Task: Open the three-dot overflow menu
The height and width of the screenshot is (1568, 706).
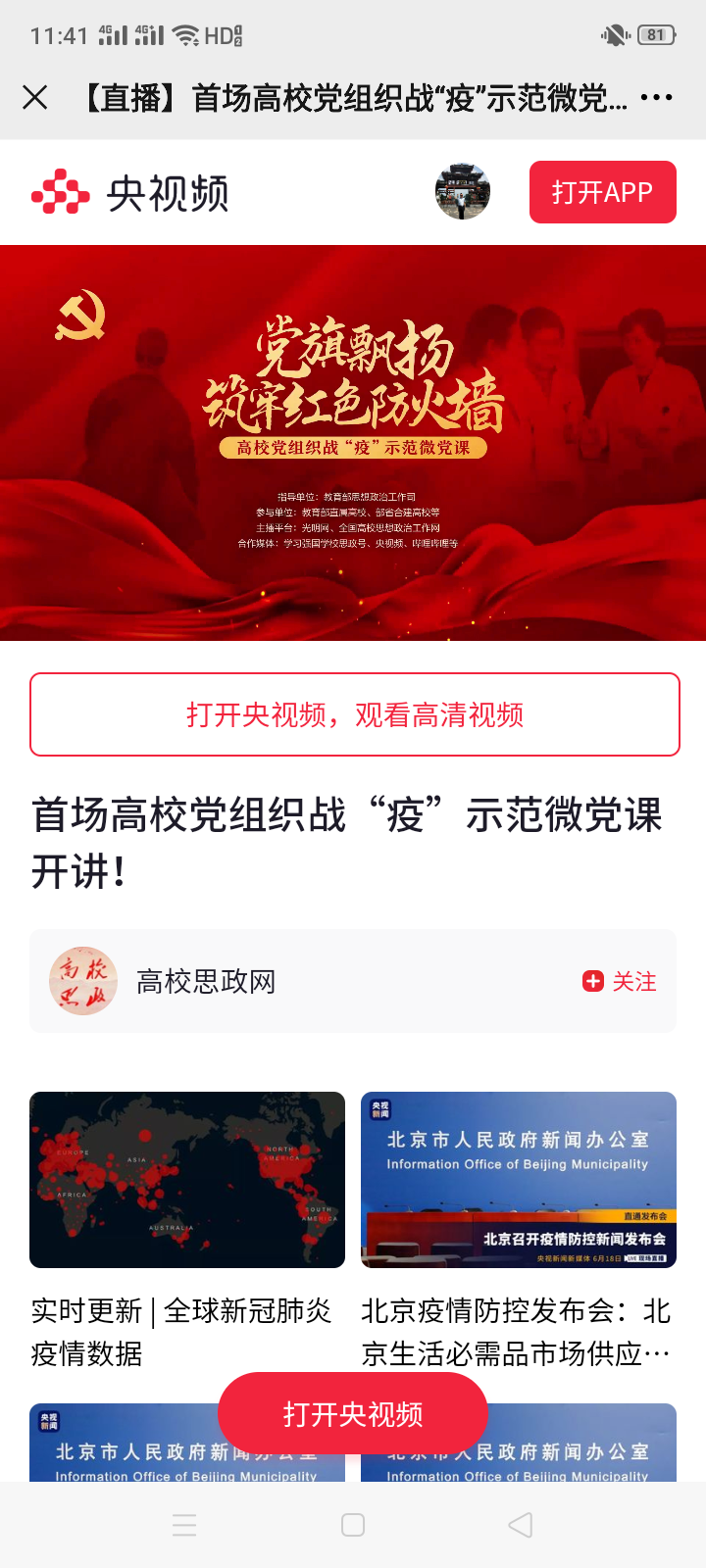Action: [x=659, y=97]
